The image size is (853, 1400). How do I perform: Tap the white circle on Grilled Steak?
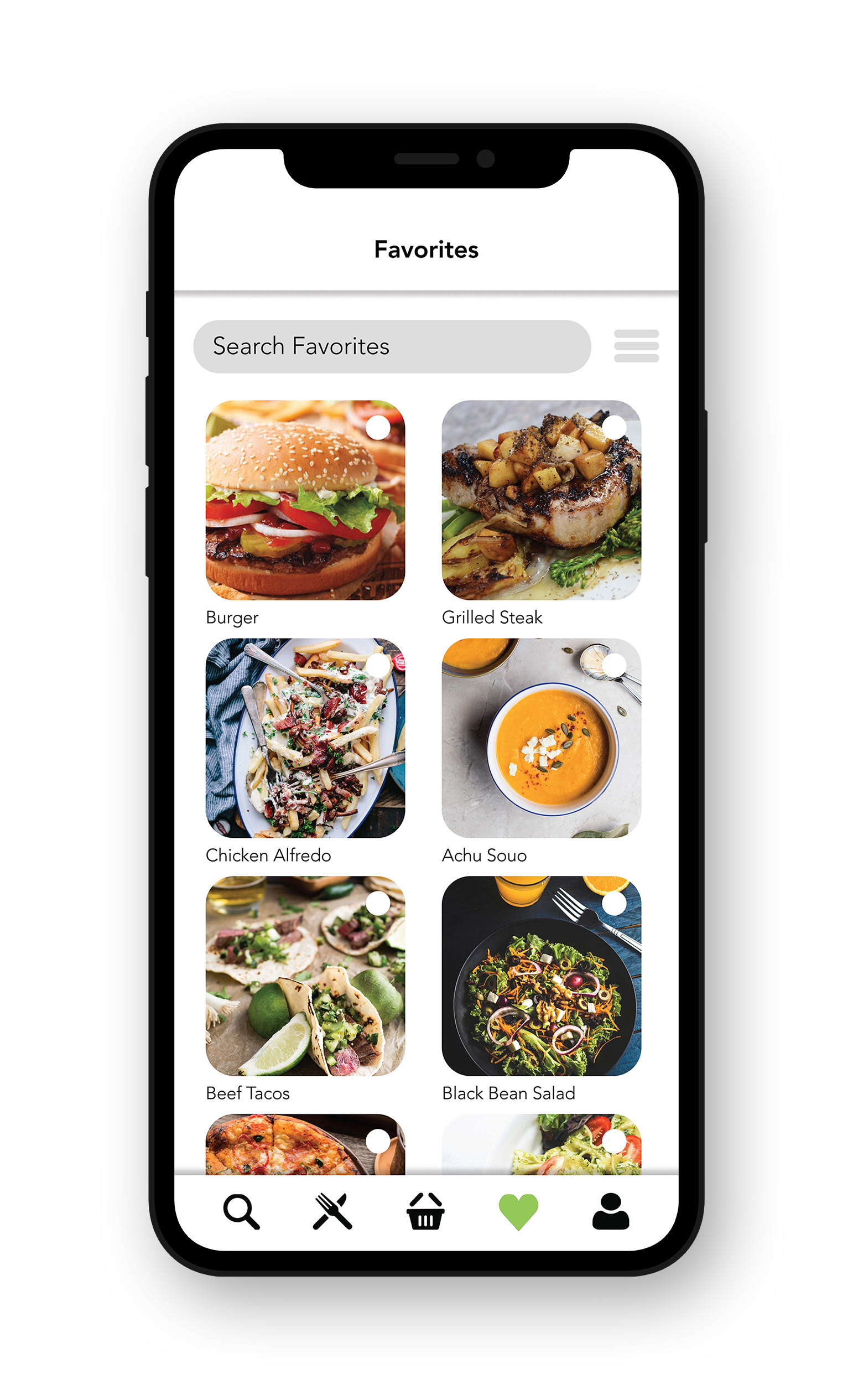(614, 427)
